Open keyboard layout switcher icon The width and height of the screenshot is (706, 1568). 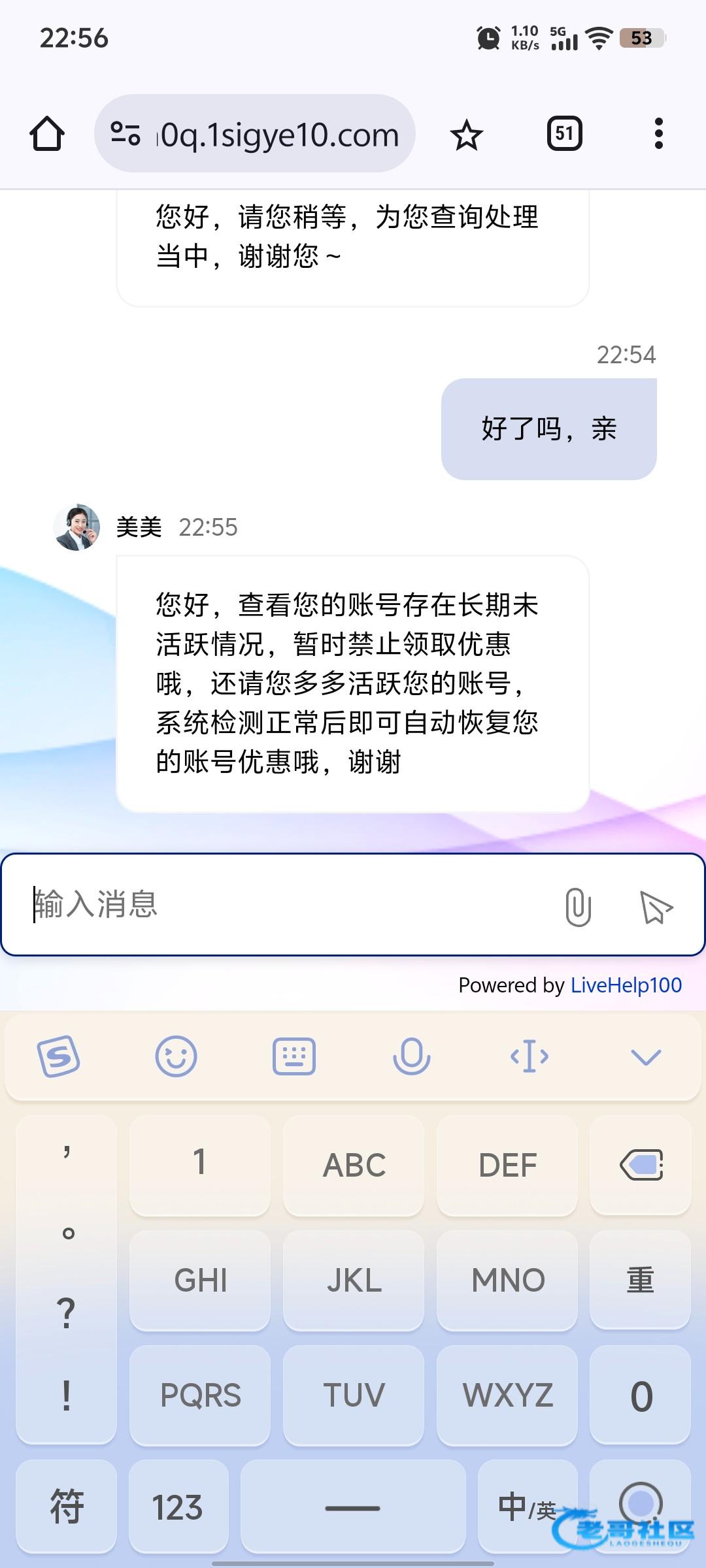294,1056
